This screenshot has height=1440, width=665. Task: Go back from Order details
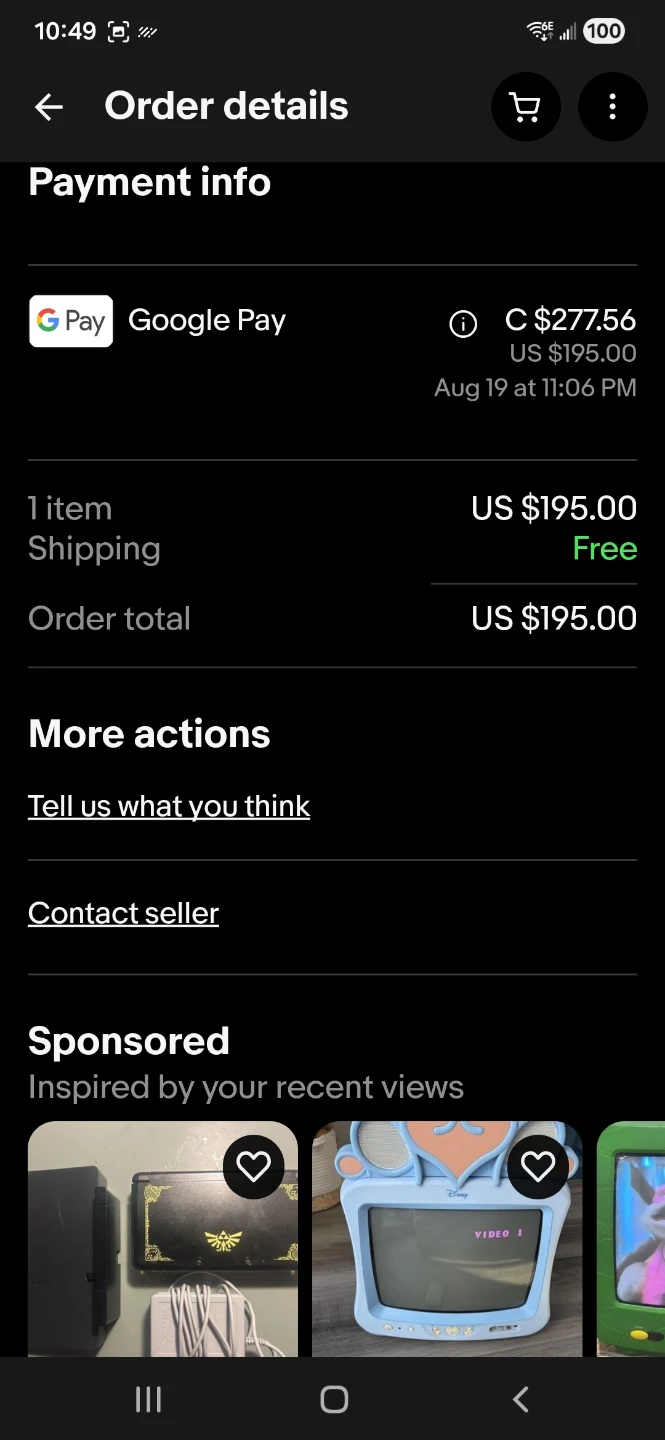48,107
